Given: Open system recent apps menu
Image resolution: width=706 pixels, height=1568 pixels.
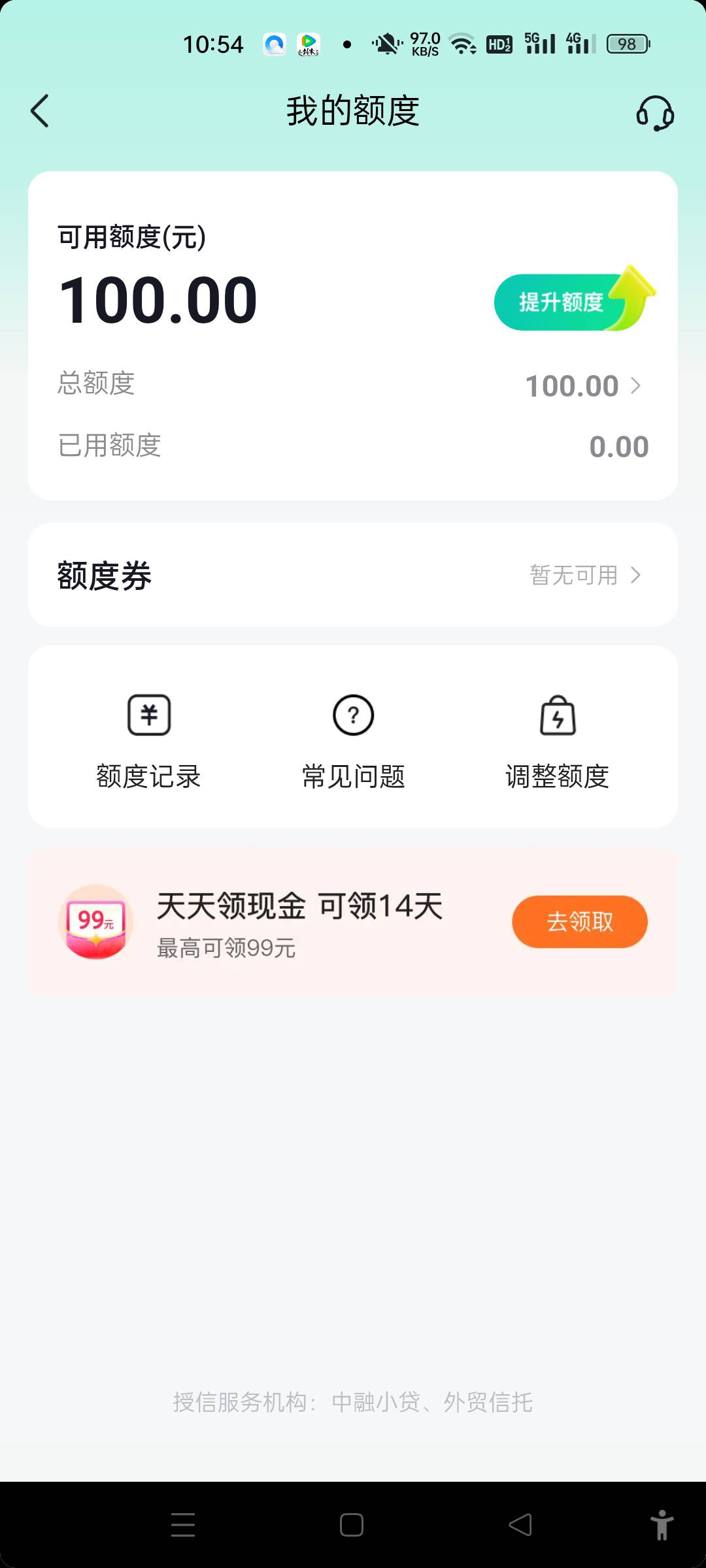Looking at the screenshot, I should click(x=183, y=1525).
